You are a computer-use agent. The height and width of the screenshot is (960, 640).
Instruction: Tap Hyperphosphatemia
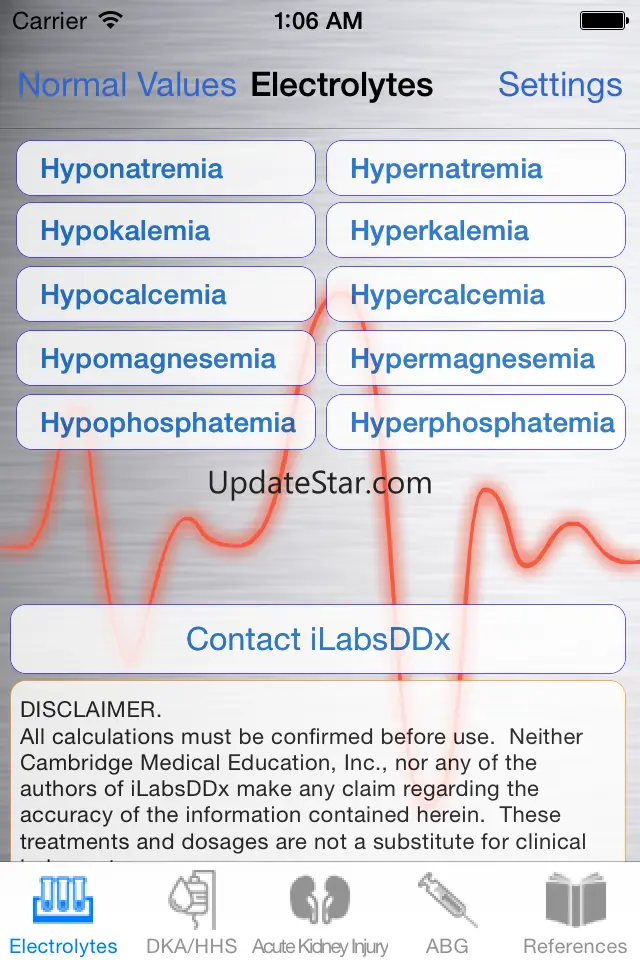[475, 422]
